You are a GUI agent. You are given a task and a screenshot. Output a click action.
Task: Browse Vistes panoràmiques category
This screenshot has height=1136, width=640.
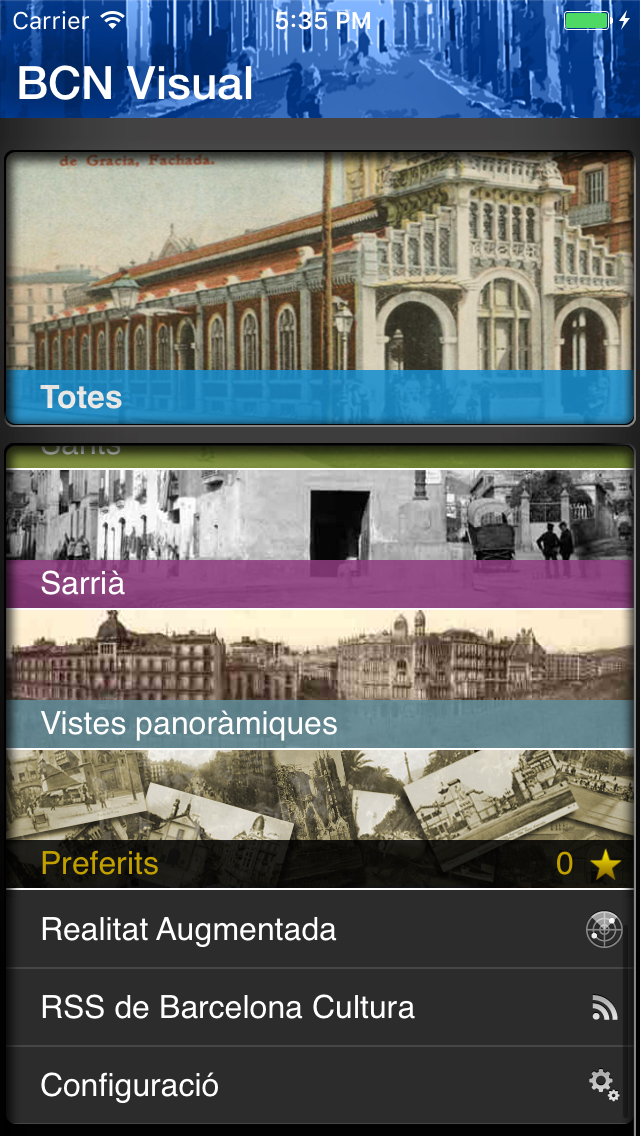coord(320,680)
